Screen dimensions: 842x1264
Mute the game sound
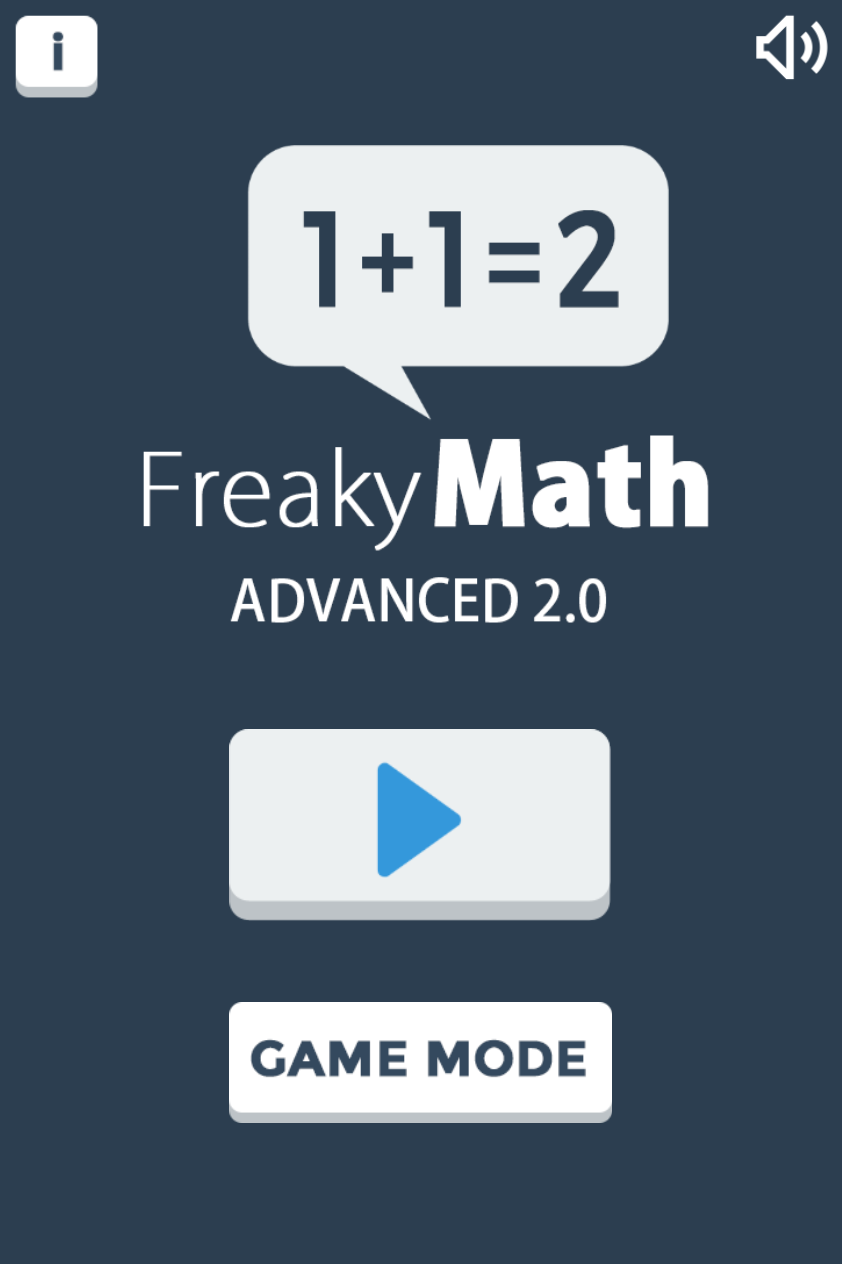pos(790,49)
